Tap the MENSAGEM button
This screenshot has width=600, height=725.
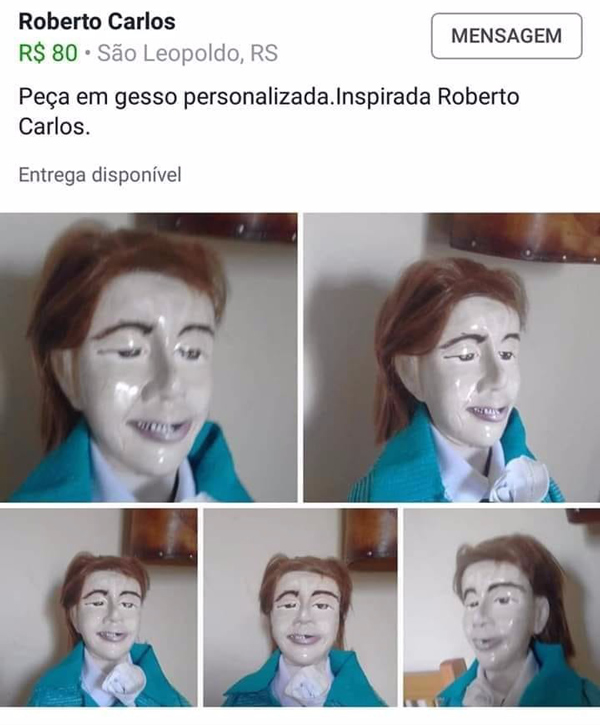click(x=506, y=36)
